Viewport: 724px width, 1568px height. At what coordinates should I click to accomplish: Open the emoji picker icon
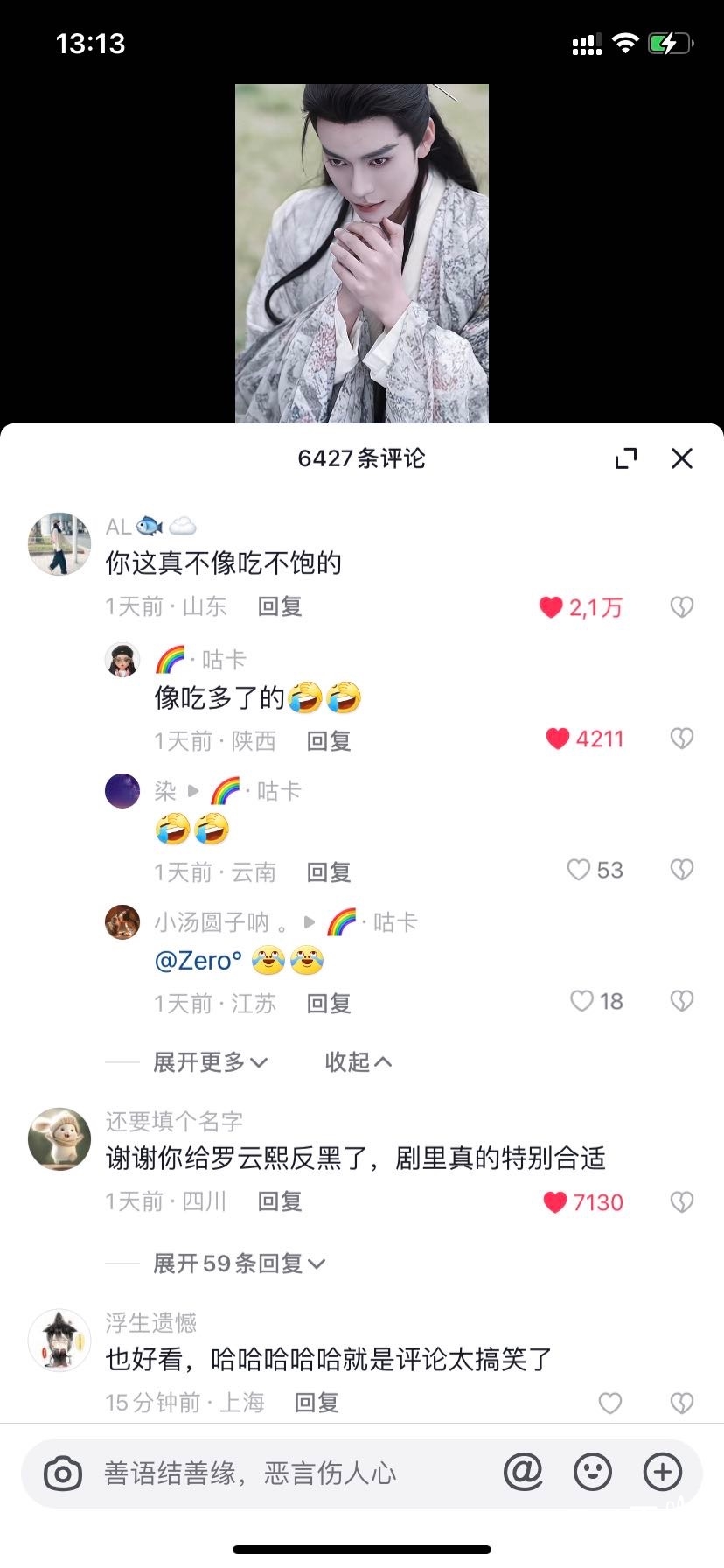(593, 1473)
